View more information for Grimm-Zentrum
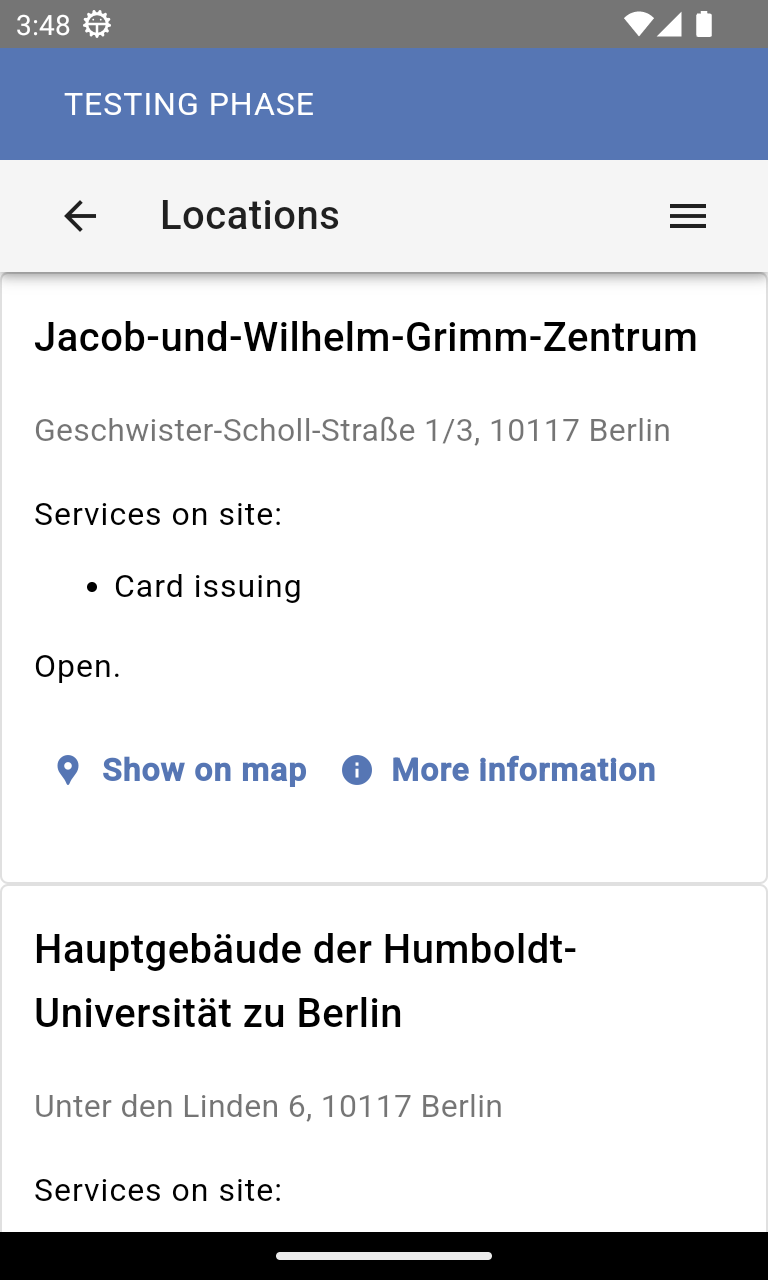The height and width of the screenshot is (1280, 768). [x=499, y=770]
